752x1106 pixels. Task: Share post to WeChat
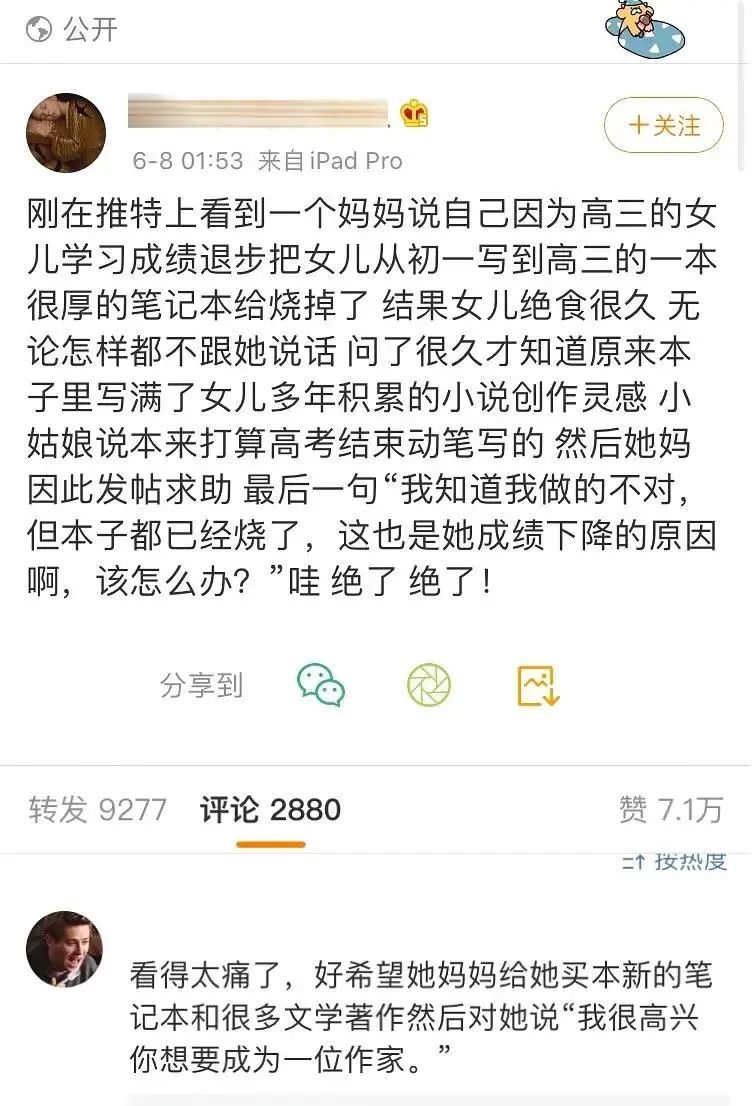(321, 685)
